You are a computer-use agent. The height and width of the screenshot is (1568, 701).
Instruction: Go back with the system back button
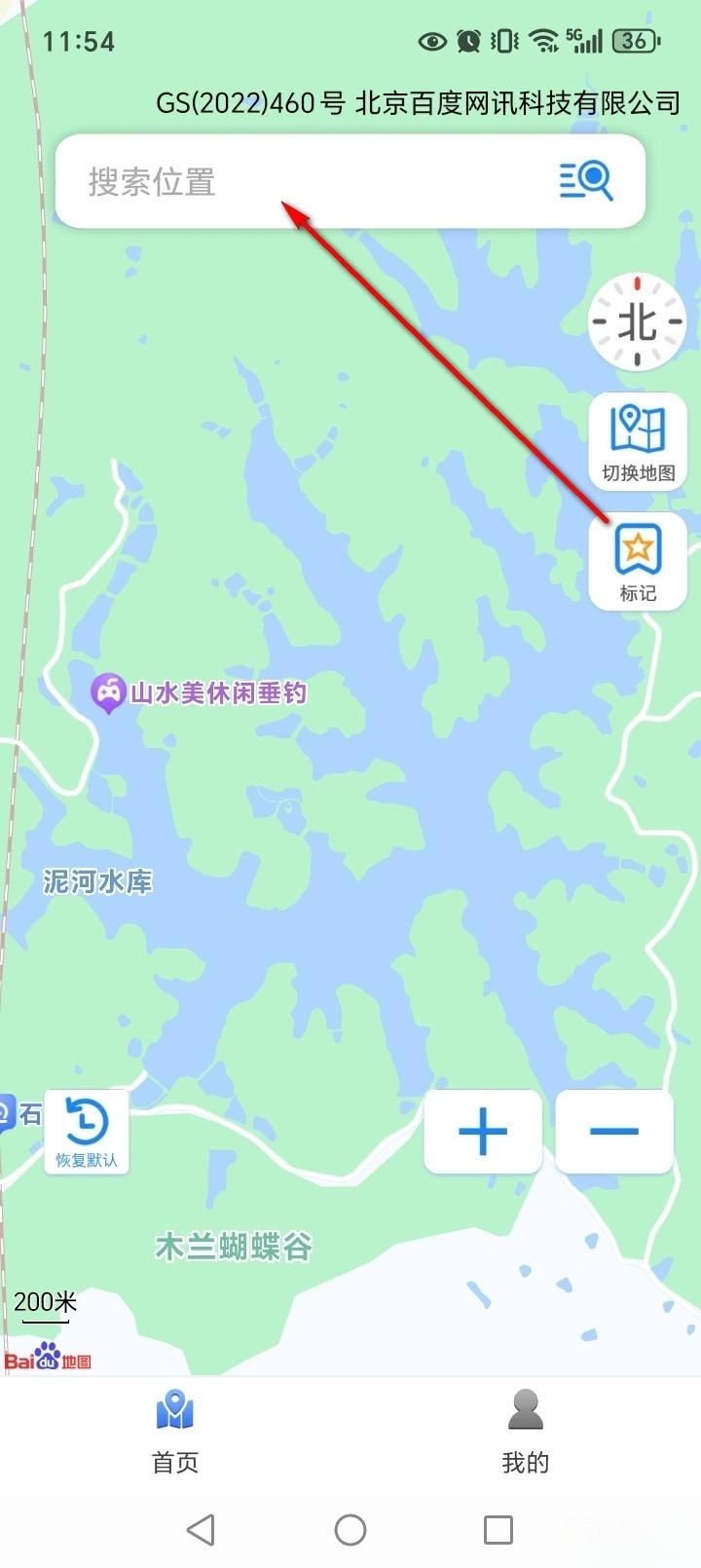click(201, 1529)
